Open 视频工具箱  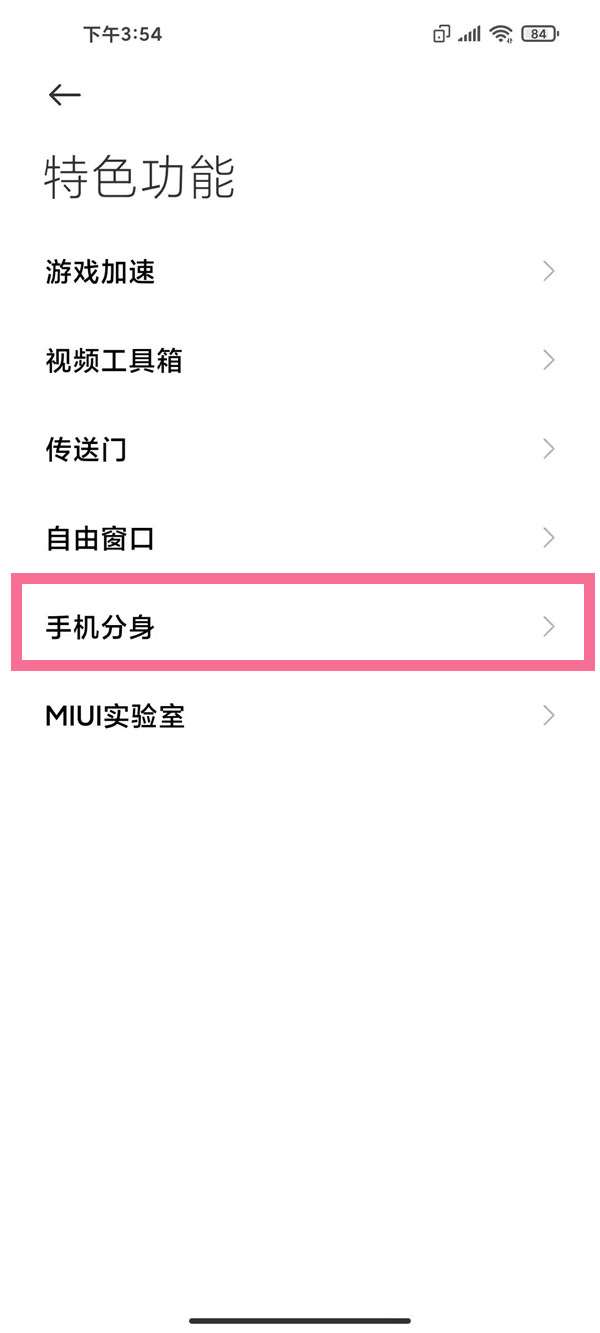pos(300,361)
